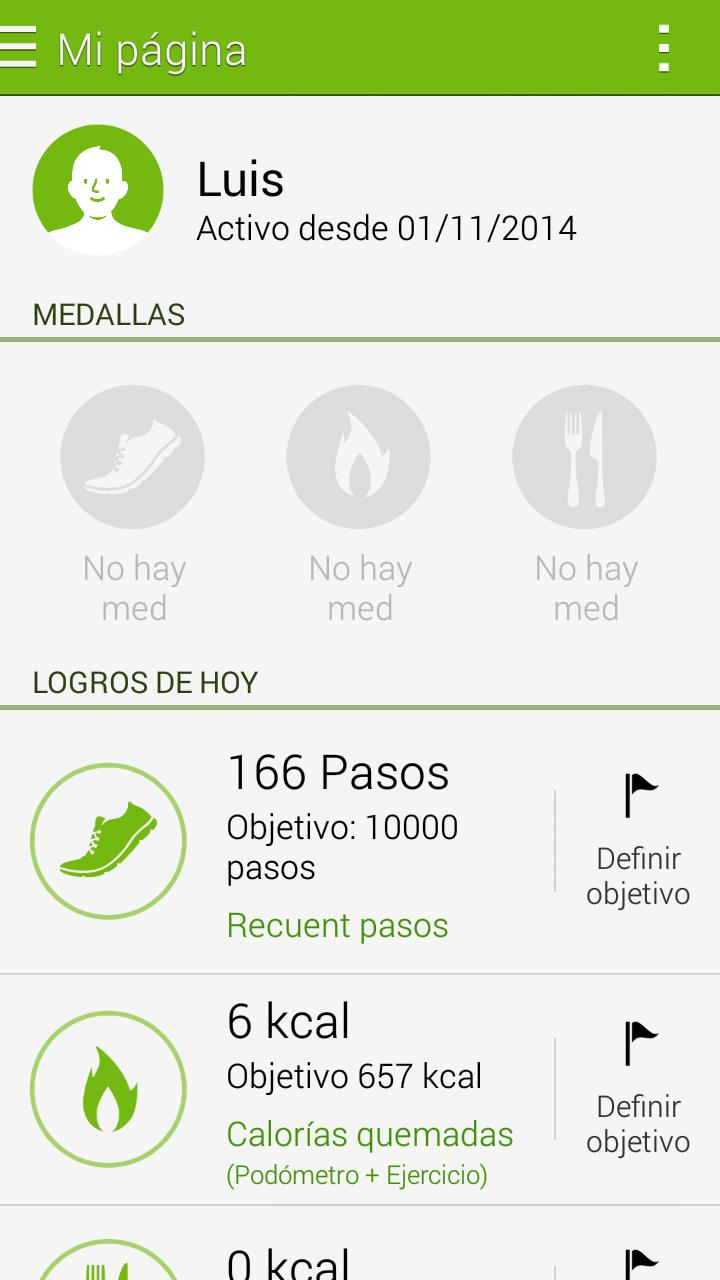View the calories flame medal
The width and height of the screenshot is (720, 1280).
click(x=358, y=457)
